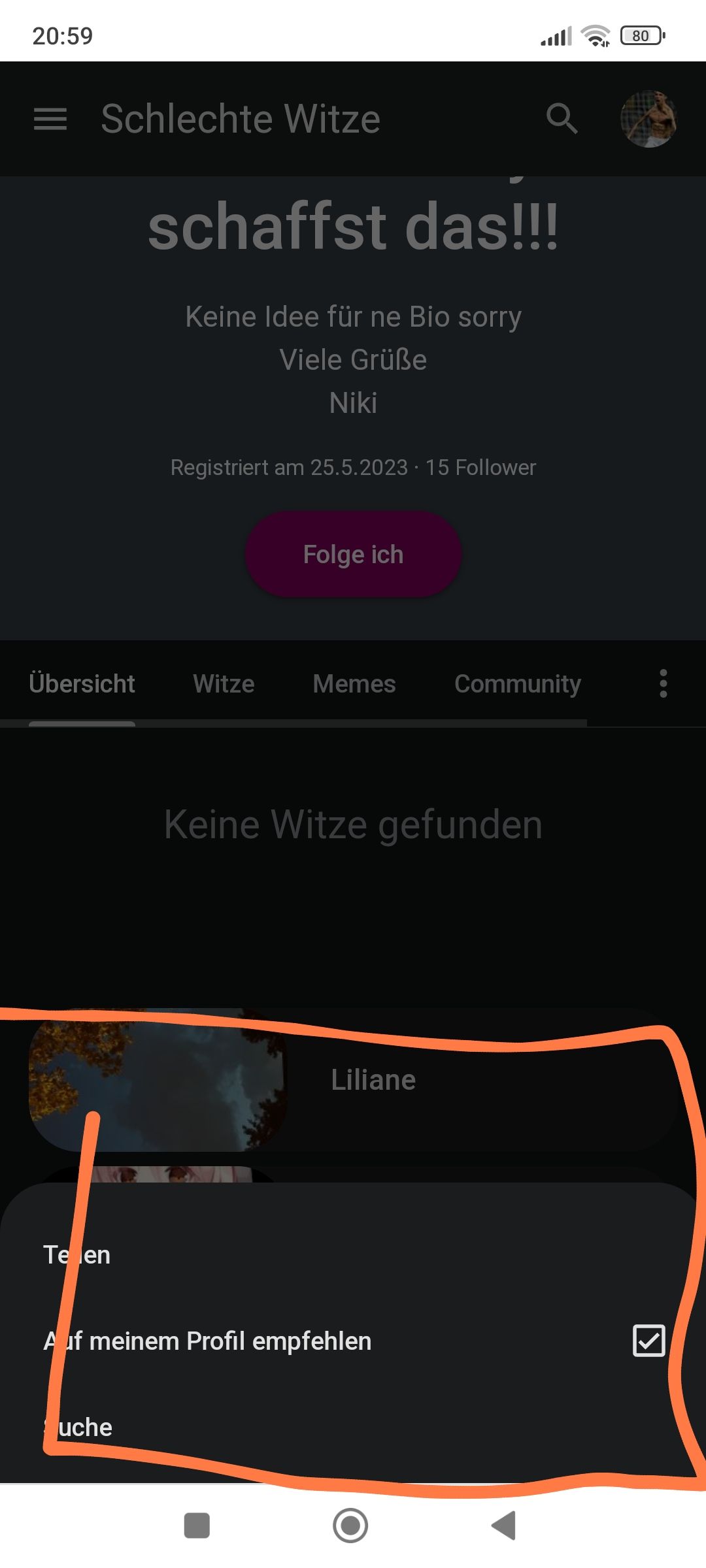Select the Übersicht tab
This screenshot has width=706, height=1568.
point(82,684)
